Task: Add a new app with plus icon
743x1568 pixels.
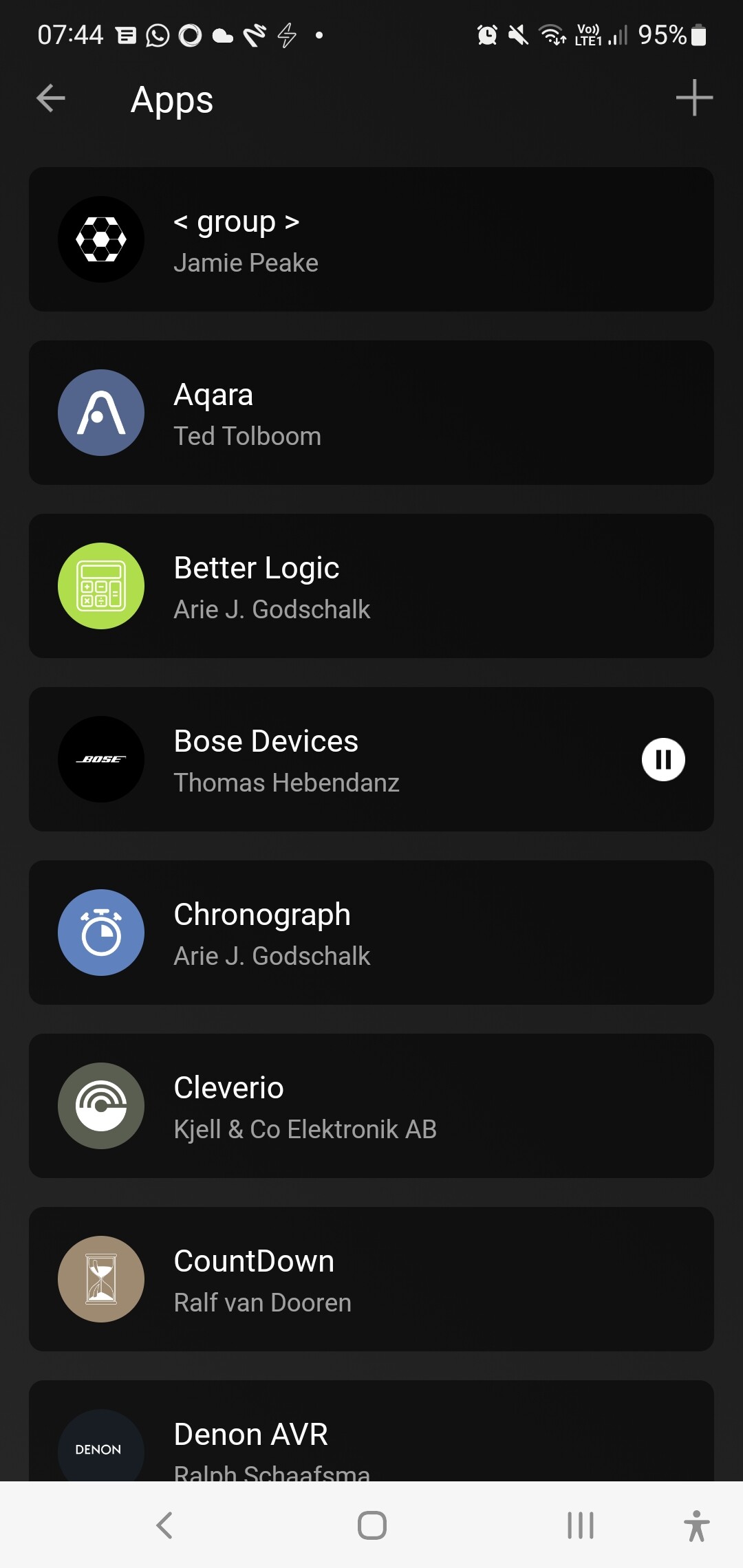Action: point(693,98)
